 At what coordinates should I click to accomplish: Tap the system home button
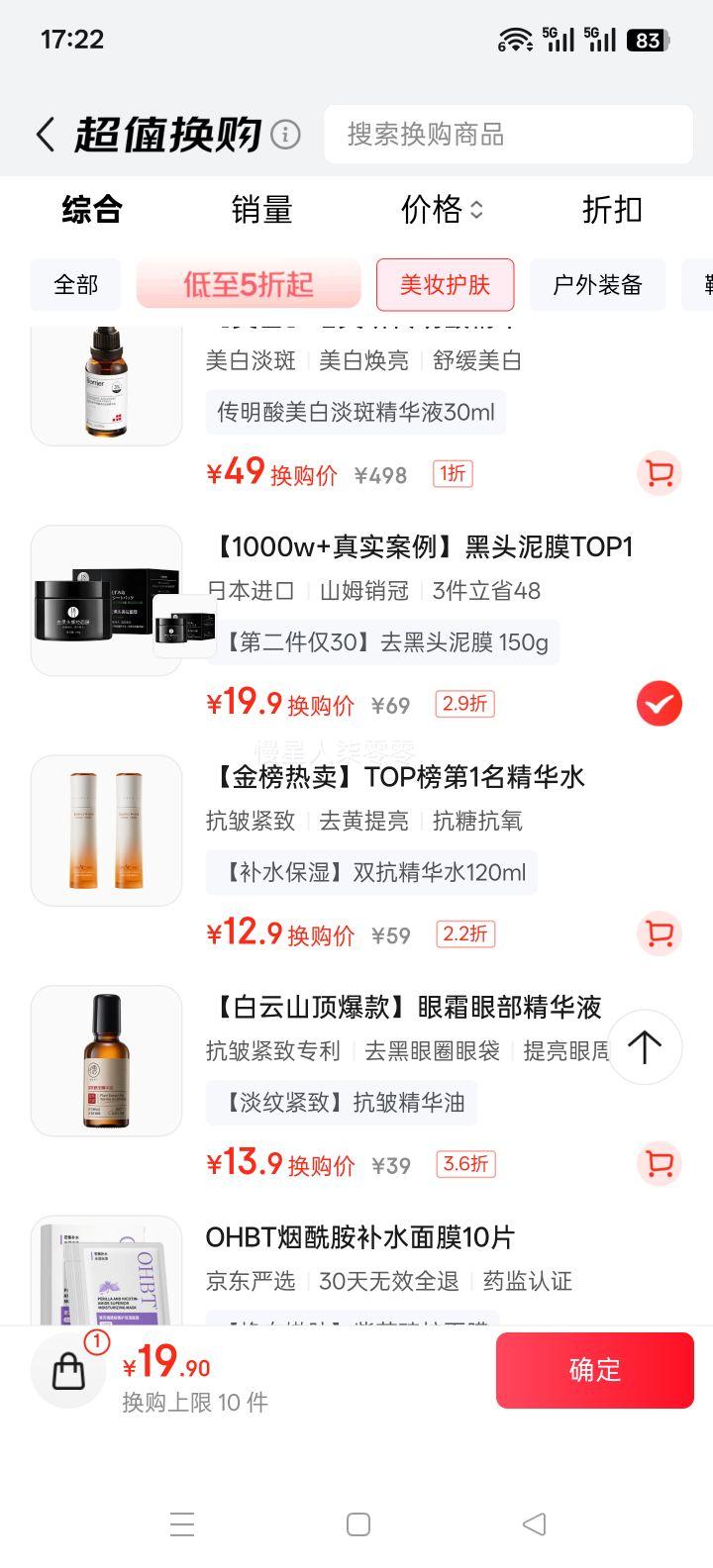pos(358,1524)
